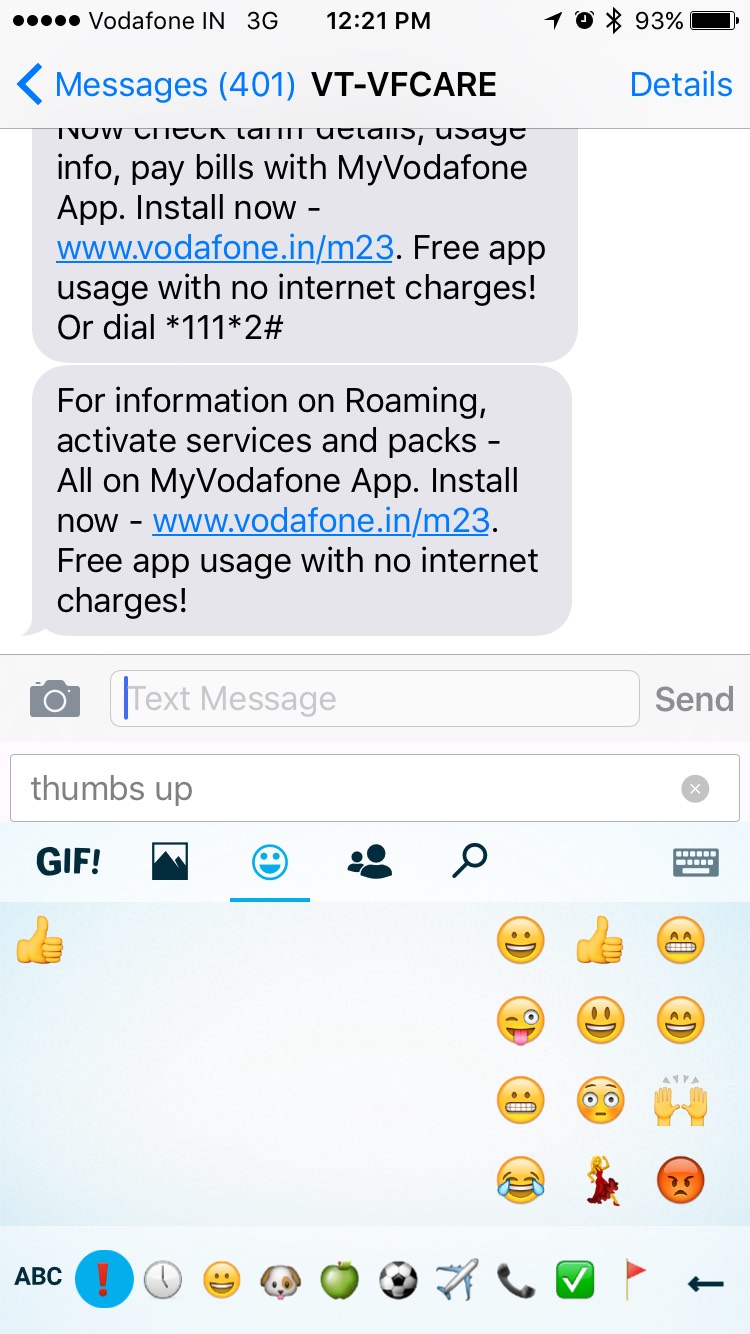Open the recent emojis clock category
The height and width of the screenshot is (1334, 750).
coord(164,1279)
